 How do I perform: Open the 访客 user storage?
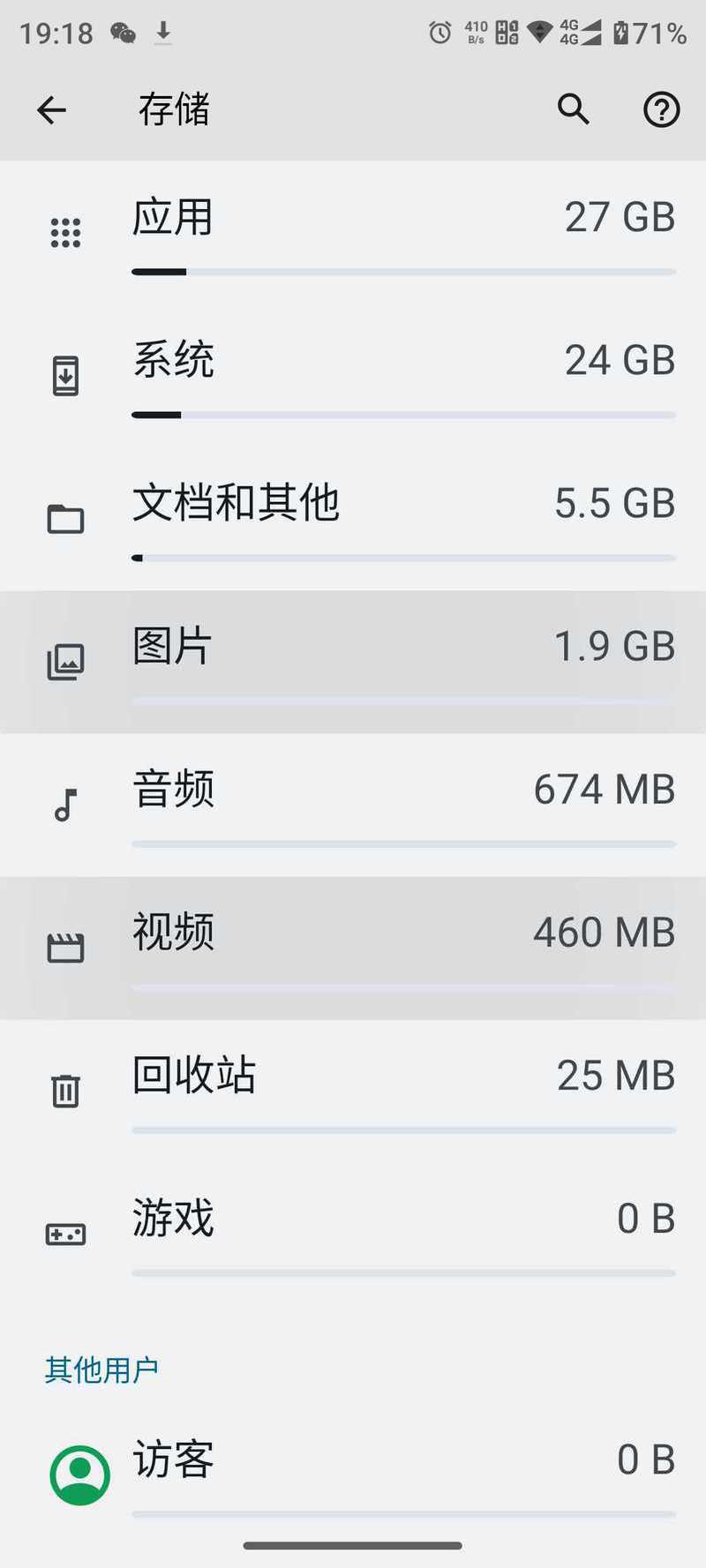(353, 1474)
